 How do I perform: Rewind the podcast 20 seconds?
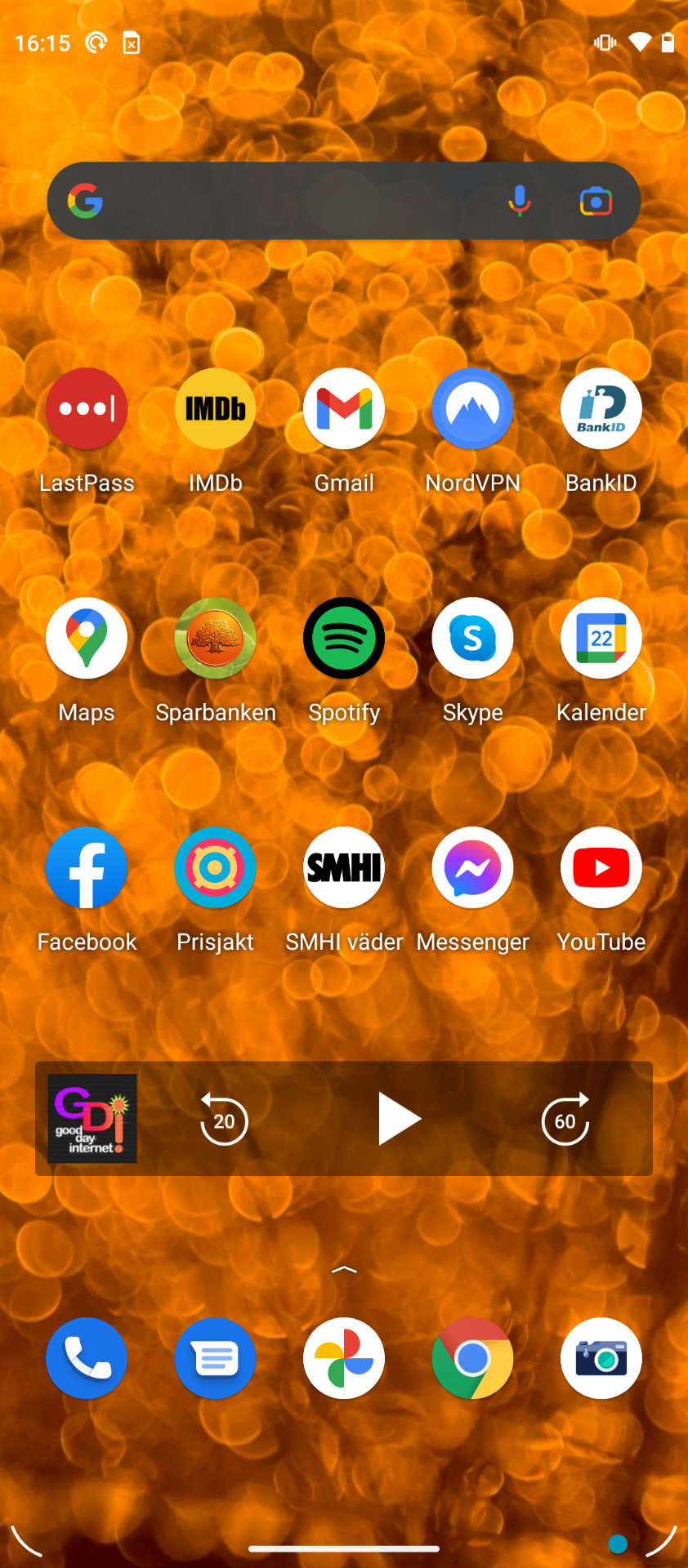pos(224,1120)
